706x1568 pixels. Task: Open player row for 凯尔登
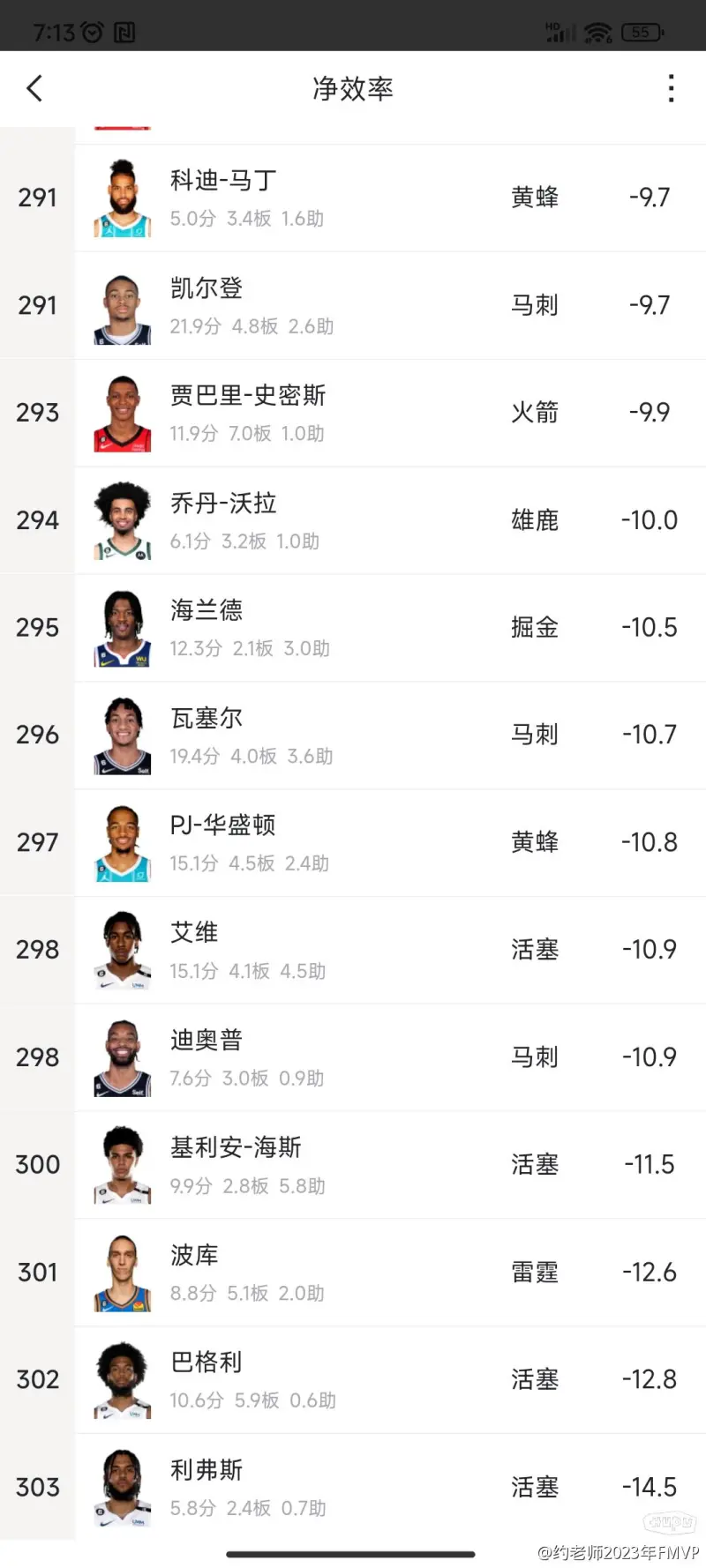click(x=353, y=305)
